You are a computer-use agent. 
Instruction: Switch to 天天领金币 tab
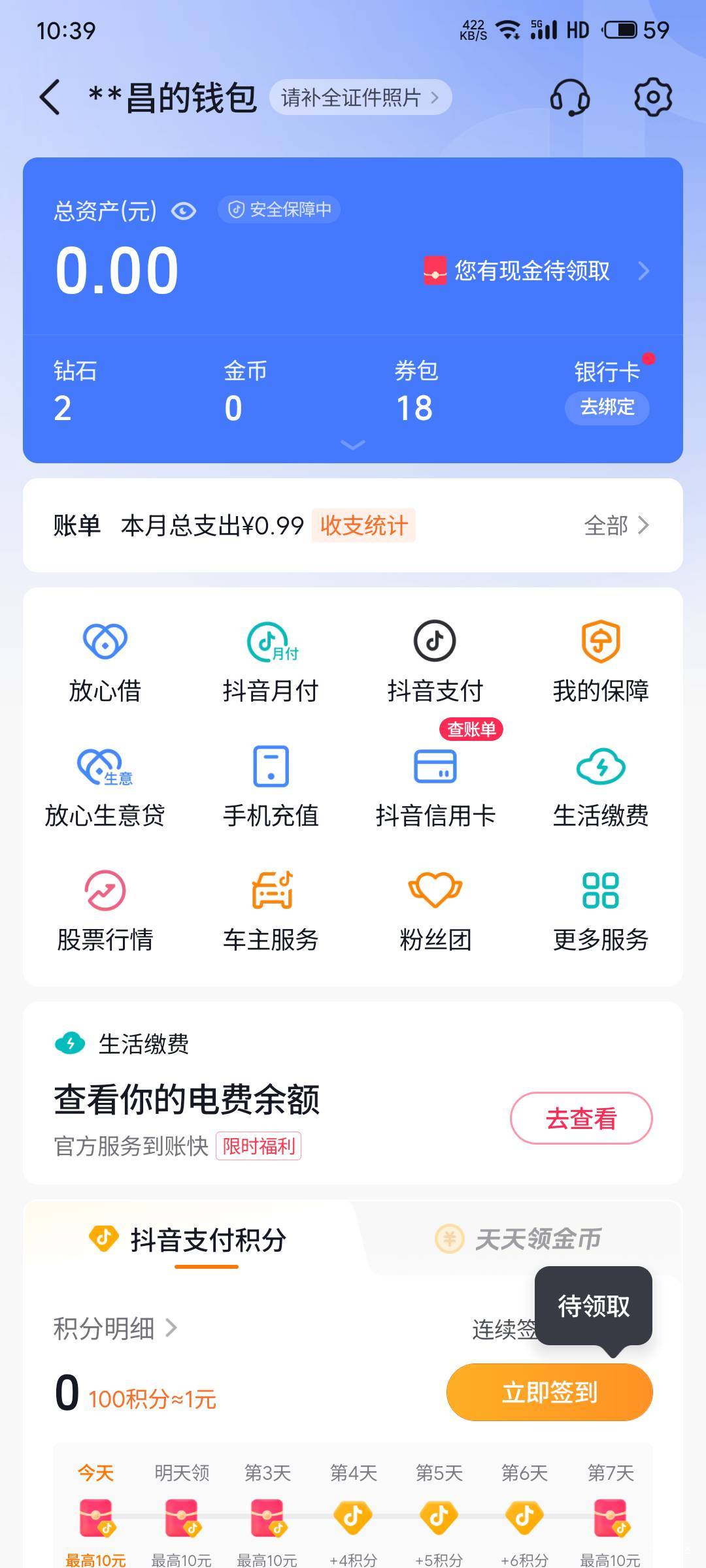tap(520, 1239)
